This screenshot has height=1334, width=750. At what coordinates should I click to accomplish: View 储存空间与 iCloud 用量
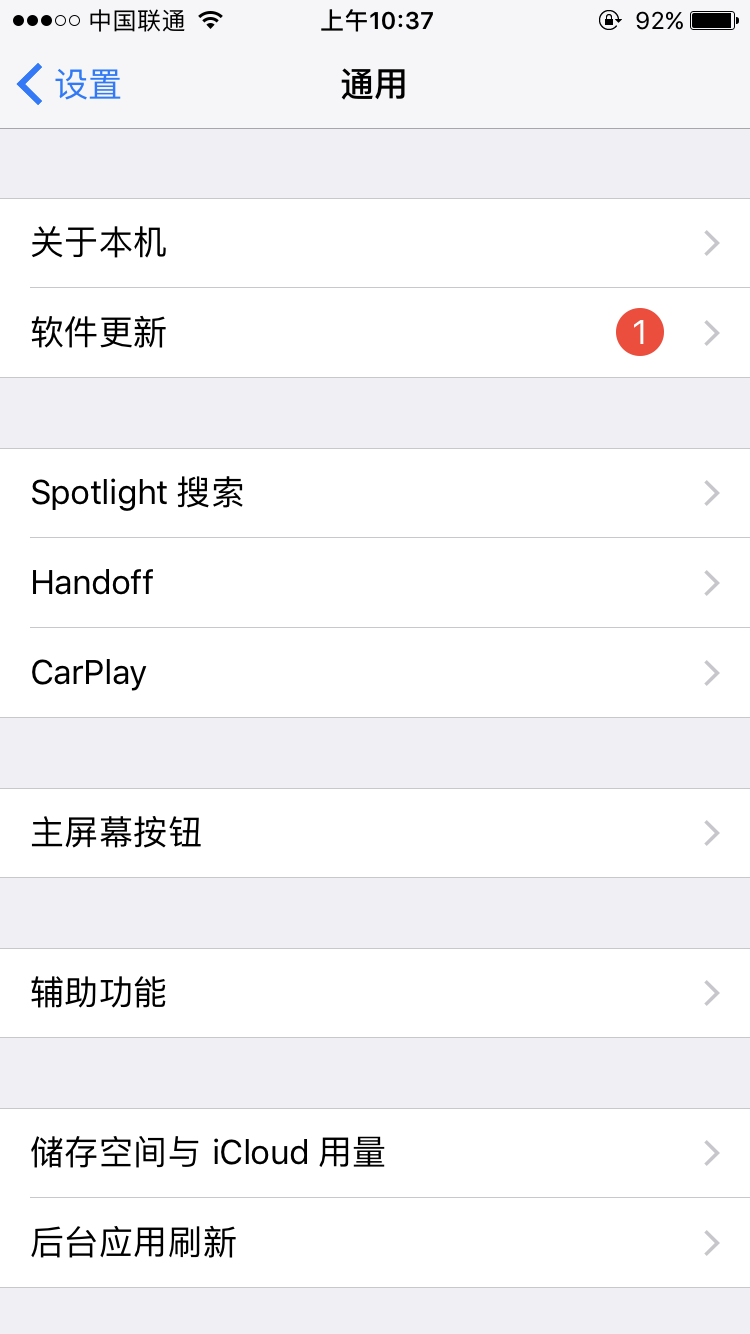coord(375,1153)
